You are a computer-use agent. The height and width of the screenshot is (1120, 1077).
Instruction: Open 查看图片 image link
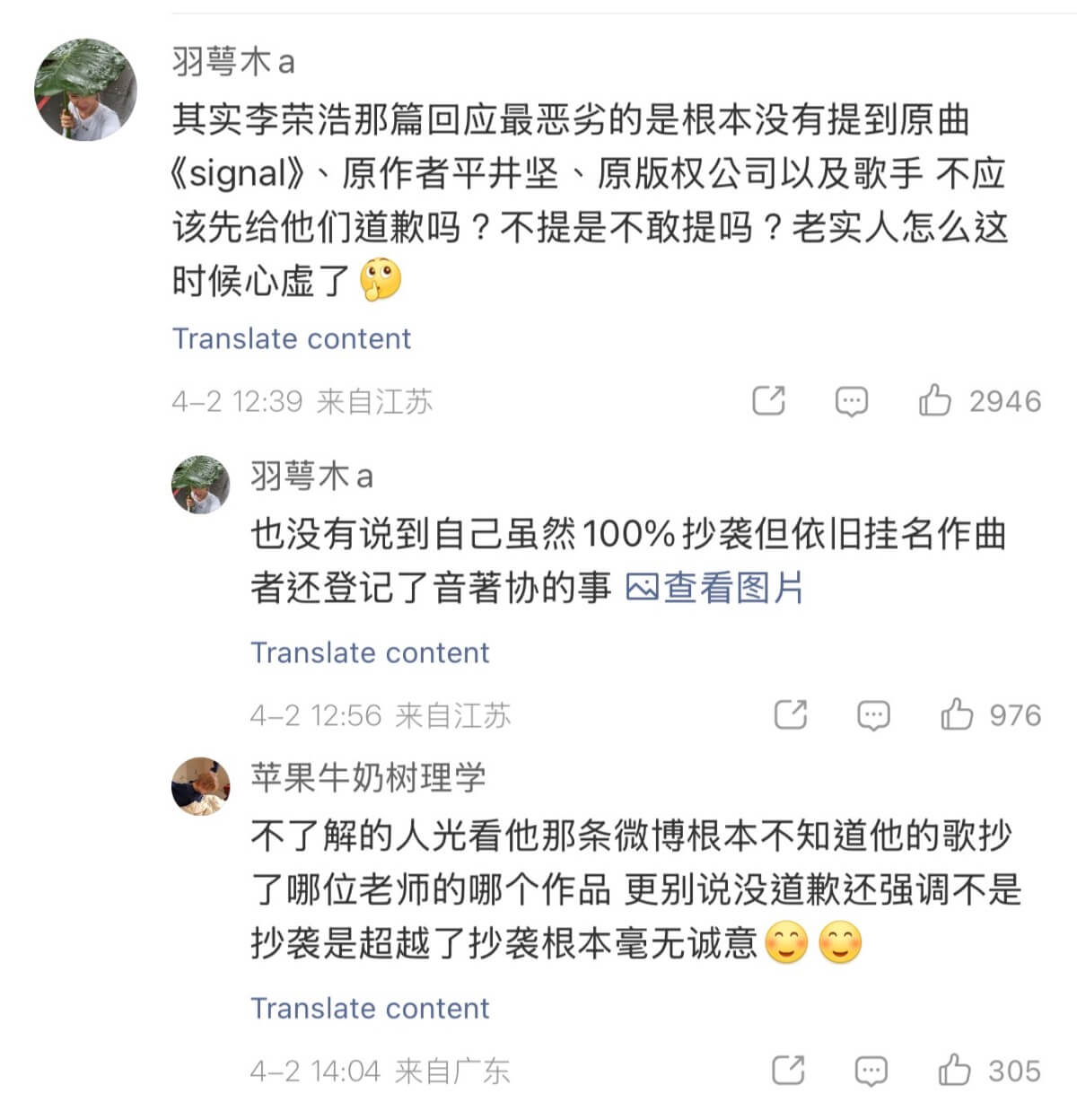[x=714, y=588]
